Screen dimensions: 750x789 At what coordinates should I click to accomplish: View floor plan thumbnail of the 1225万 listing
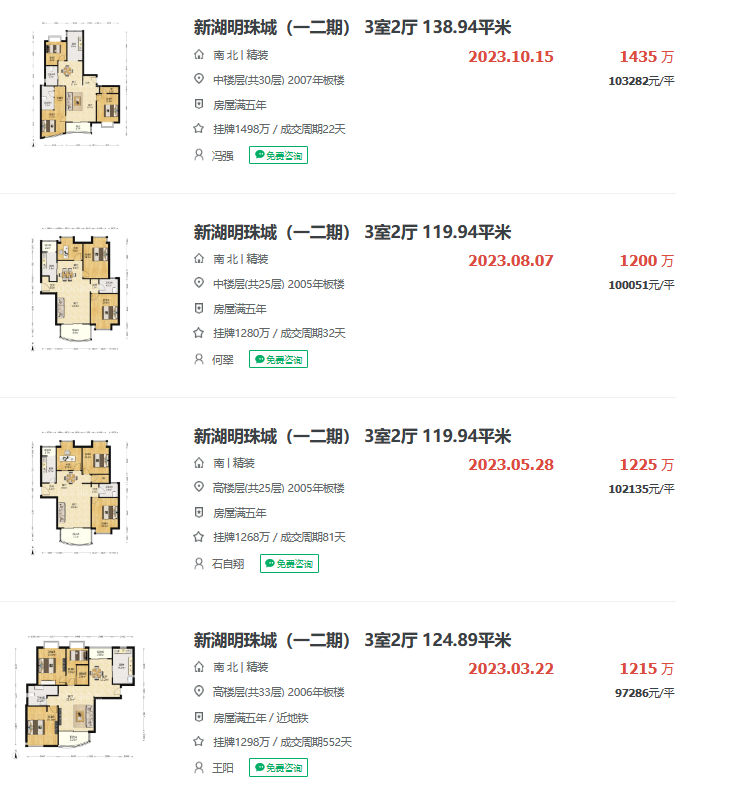coord(80,494)
